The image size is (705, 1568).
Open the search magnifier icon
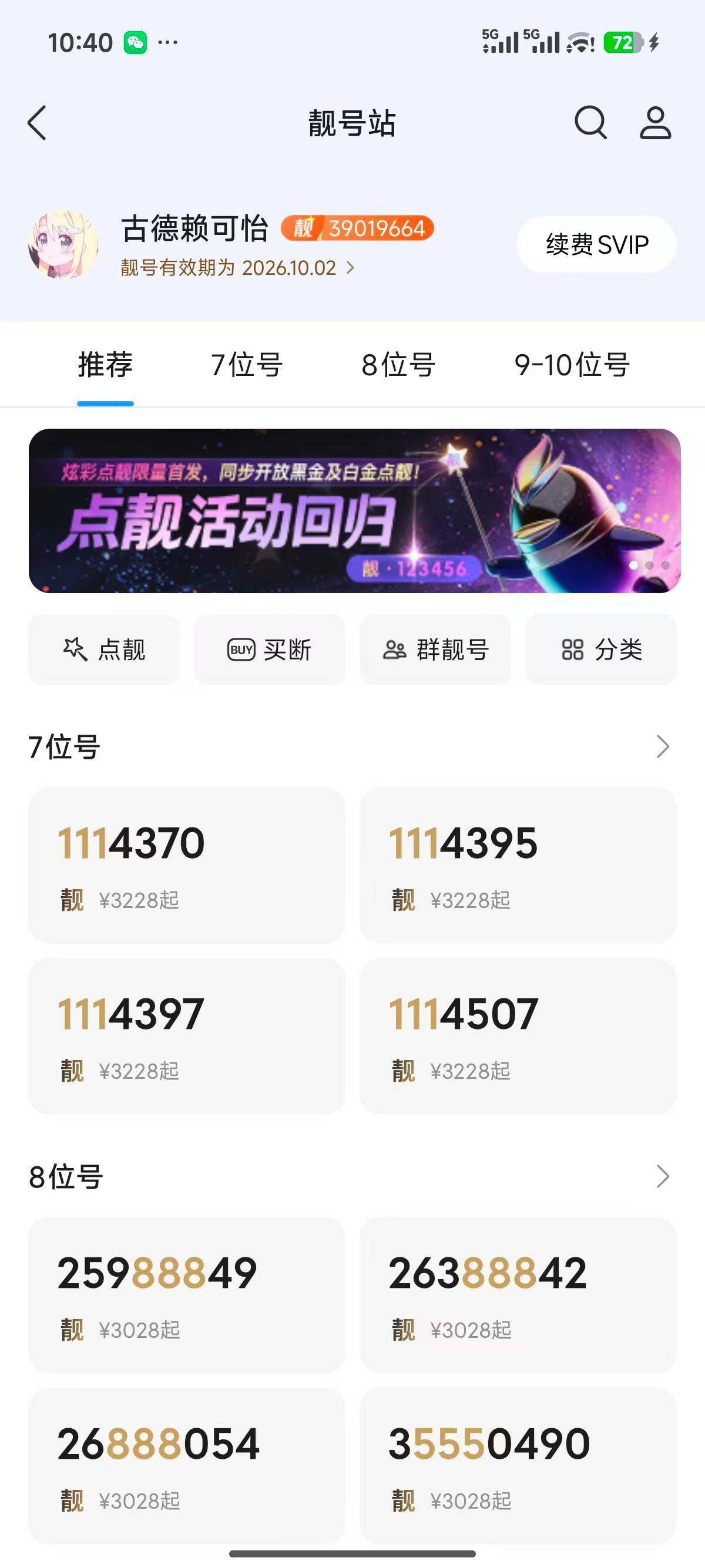590,123
